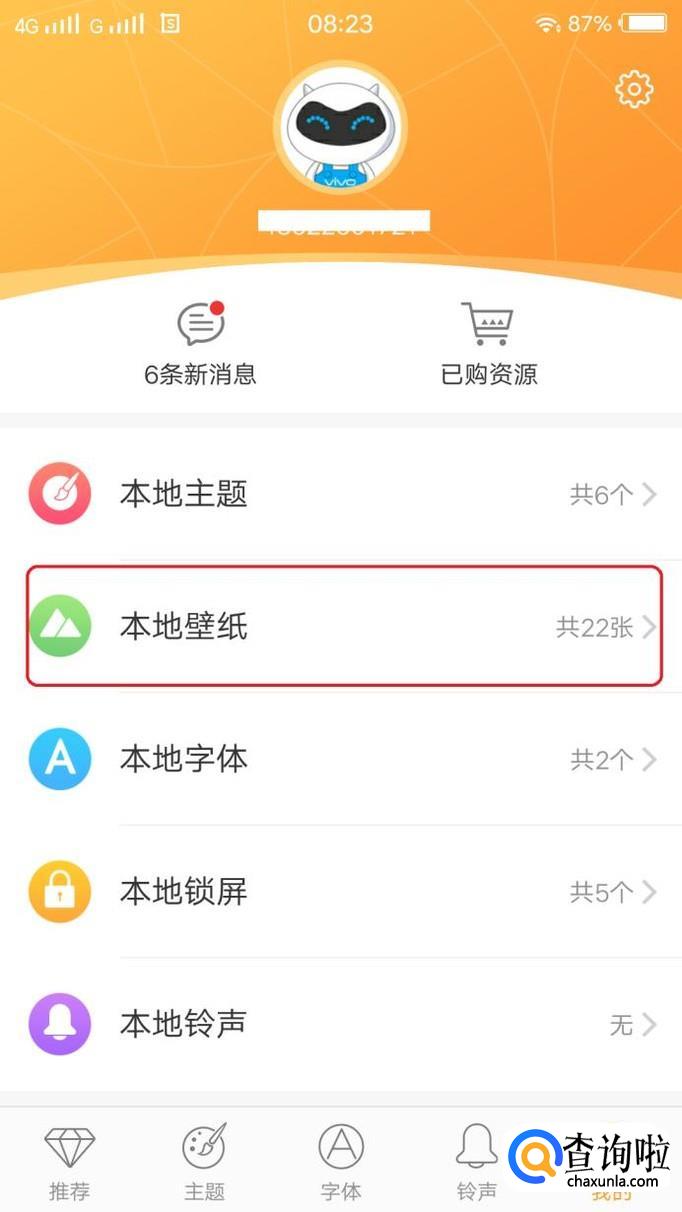
Task: Open the 6条新消息 messages
Action: coord(200,345)
